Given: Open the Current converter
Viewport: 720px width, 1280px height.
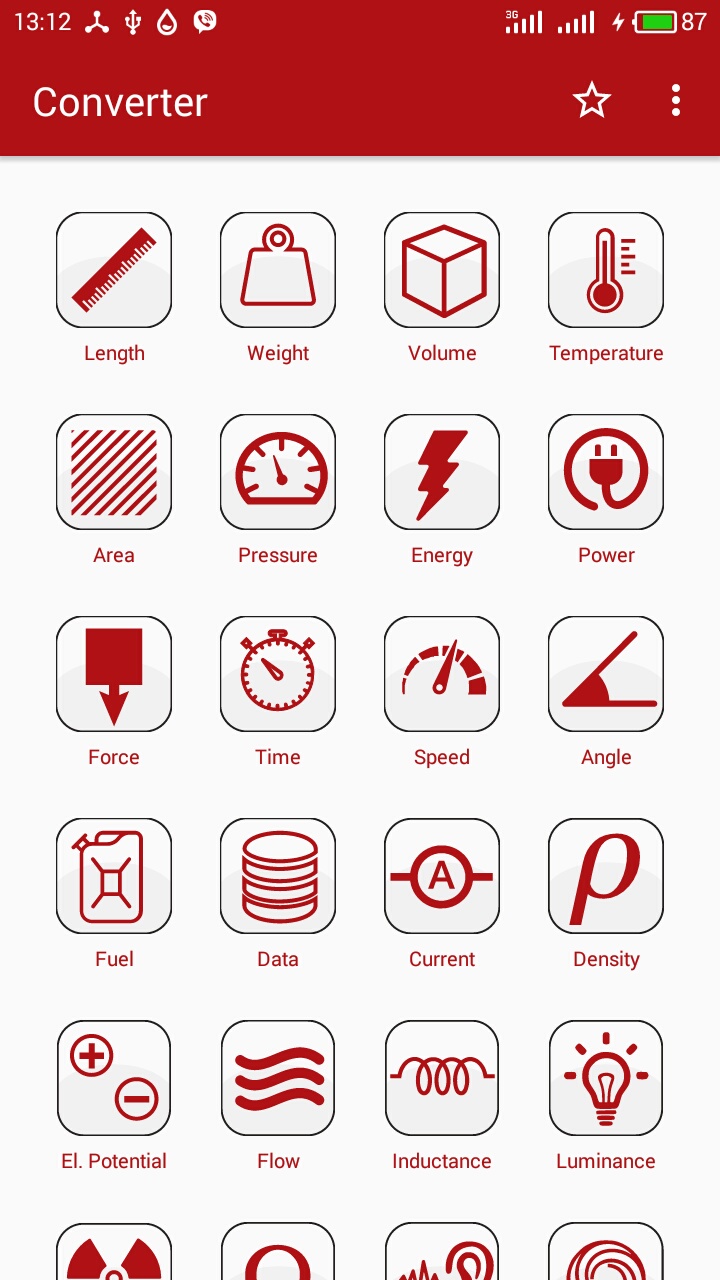Looking at the screenshot, I should coord(442,875).
